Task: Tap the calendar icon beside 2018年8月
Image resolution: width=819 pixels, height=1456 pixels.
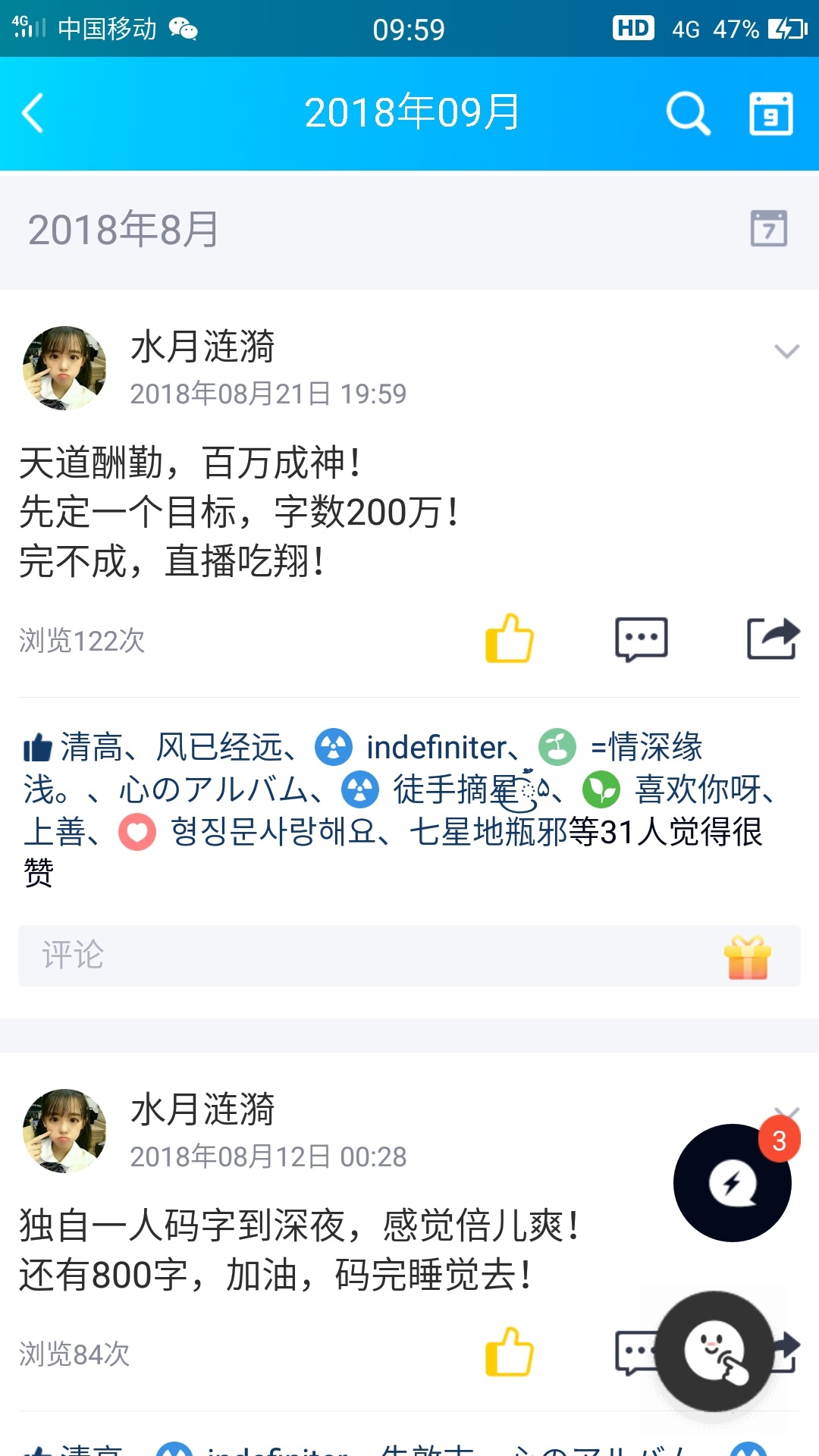Action: click(x=769, y=228)
